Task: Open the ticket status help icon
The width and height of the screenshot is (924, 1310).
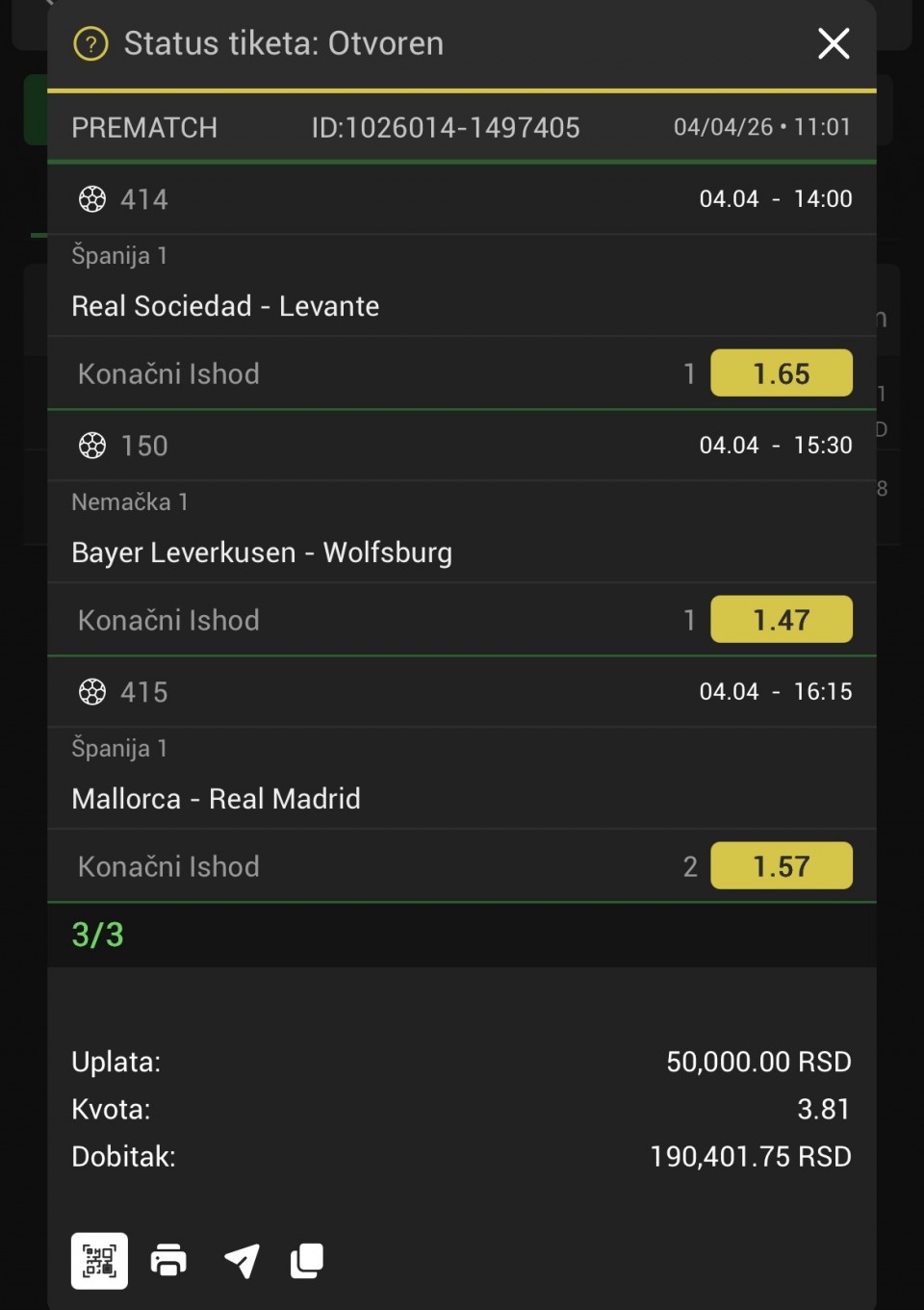Action: (90, 43)
